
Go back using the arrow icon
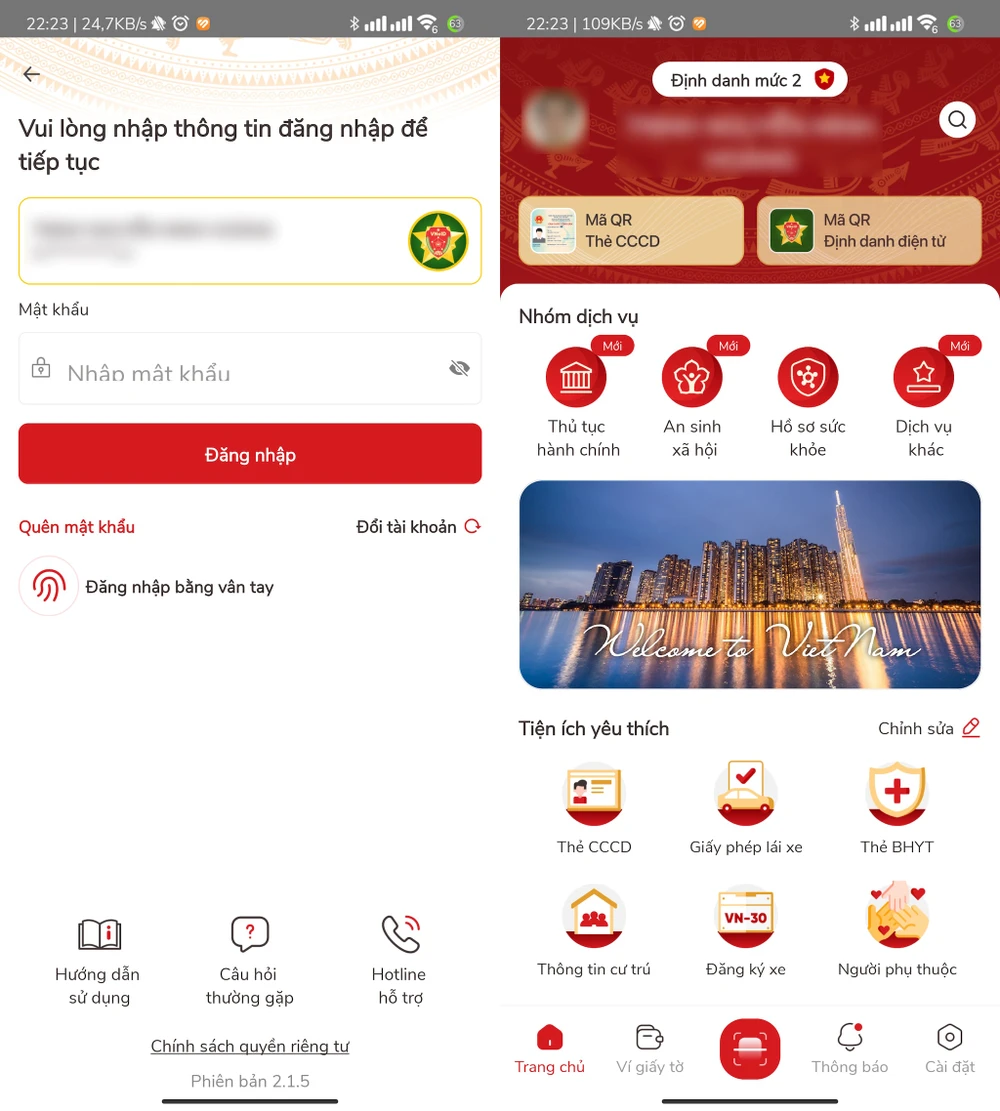[32, 74]
